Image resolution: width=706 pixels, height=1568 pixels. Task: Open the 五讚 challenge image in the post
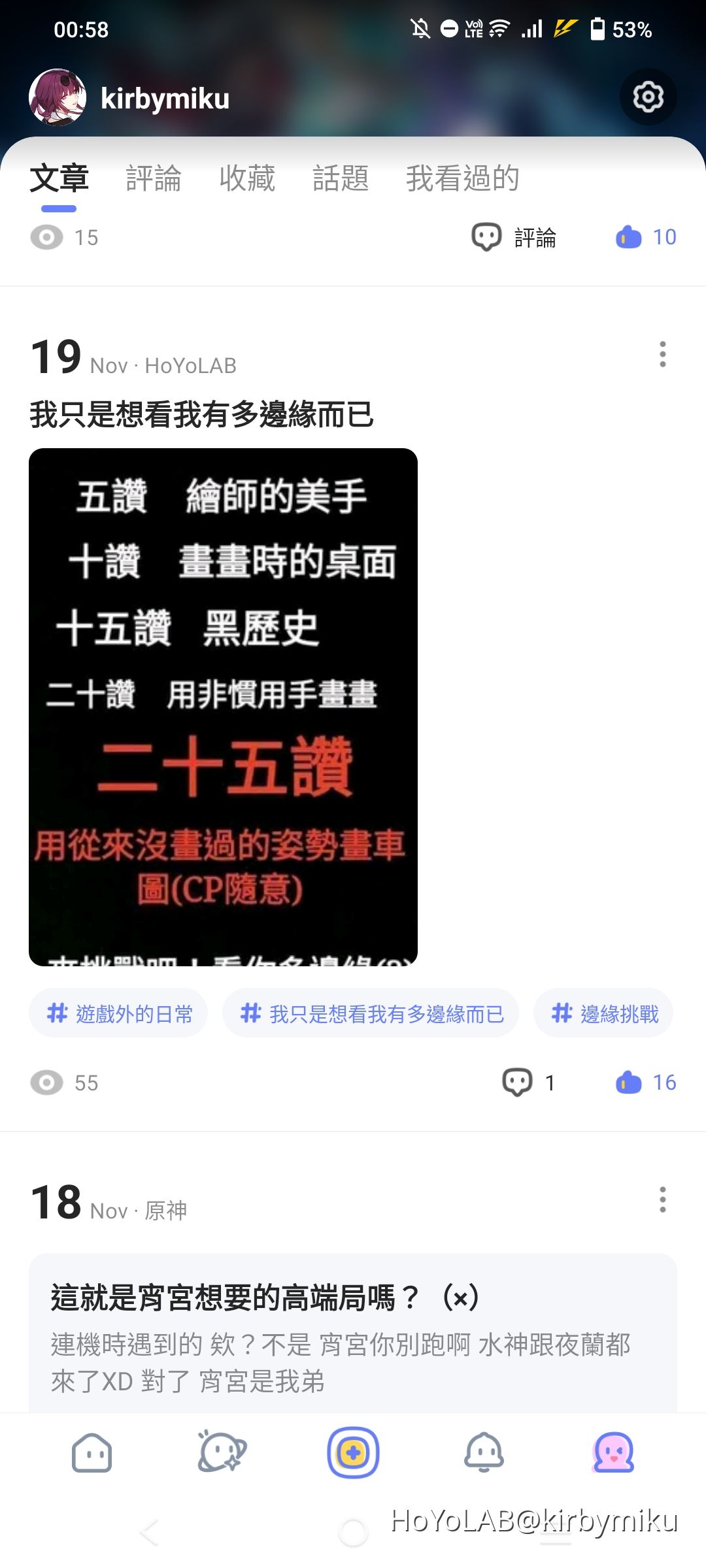[x=223, y=706]
